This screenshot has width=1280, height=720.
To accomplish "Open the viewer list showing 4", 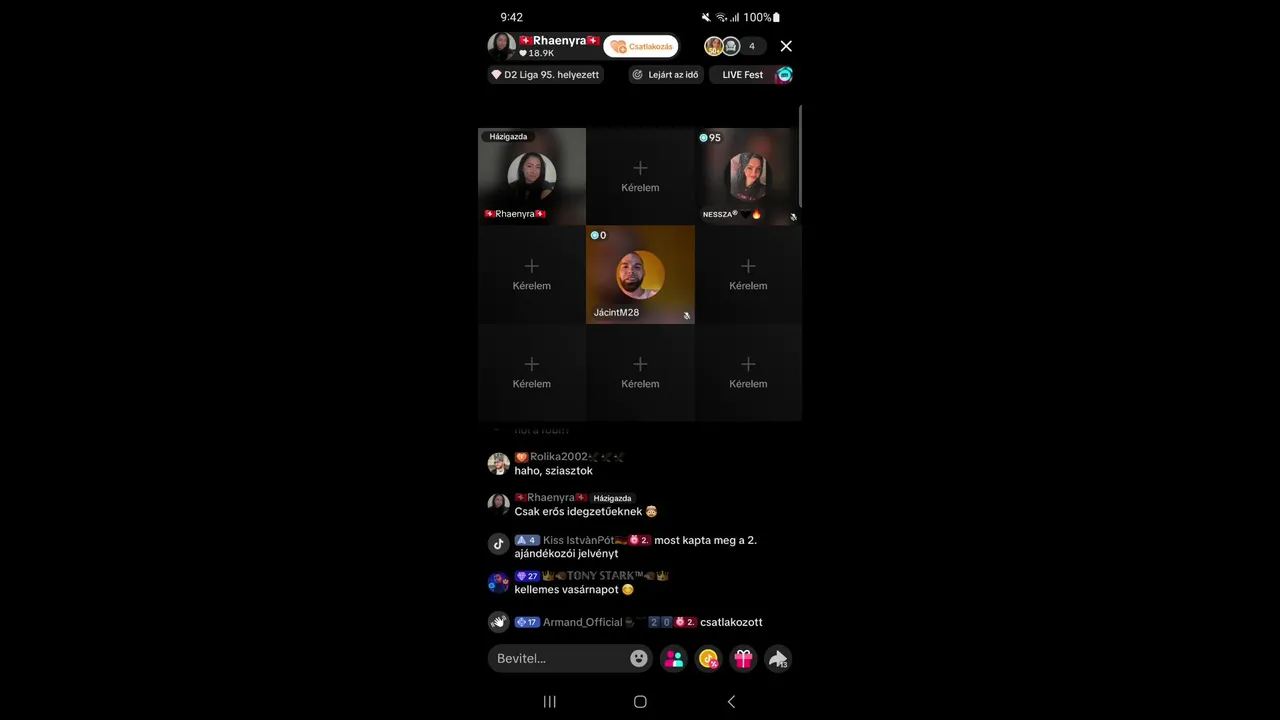I will coord(751,46).
